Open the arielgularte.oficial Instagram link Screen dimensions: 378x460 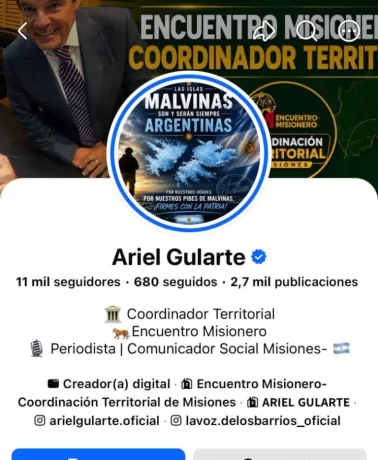tap(97, 421)
